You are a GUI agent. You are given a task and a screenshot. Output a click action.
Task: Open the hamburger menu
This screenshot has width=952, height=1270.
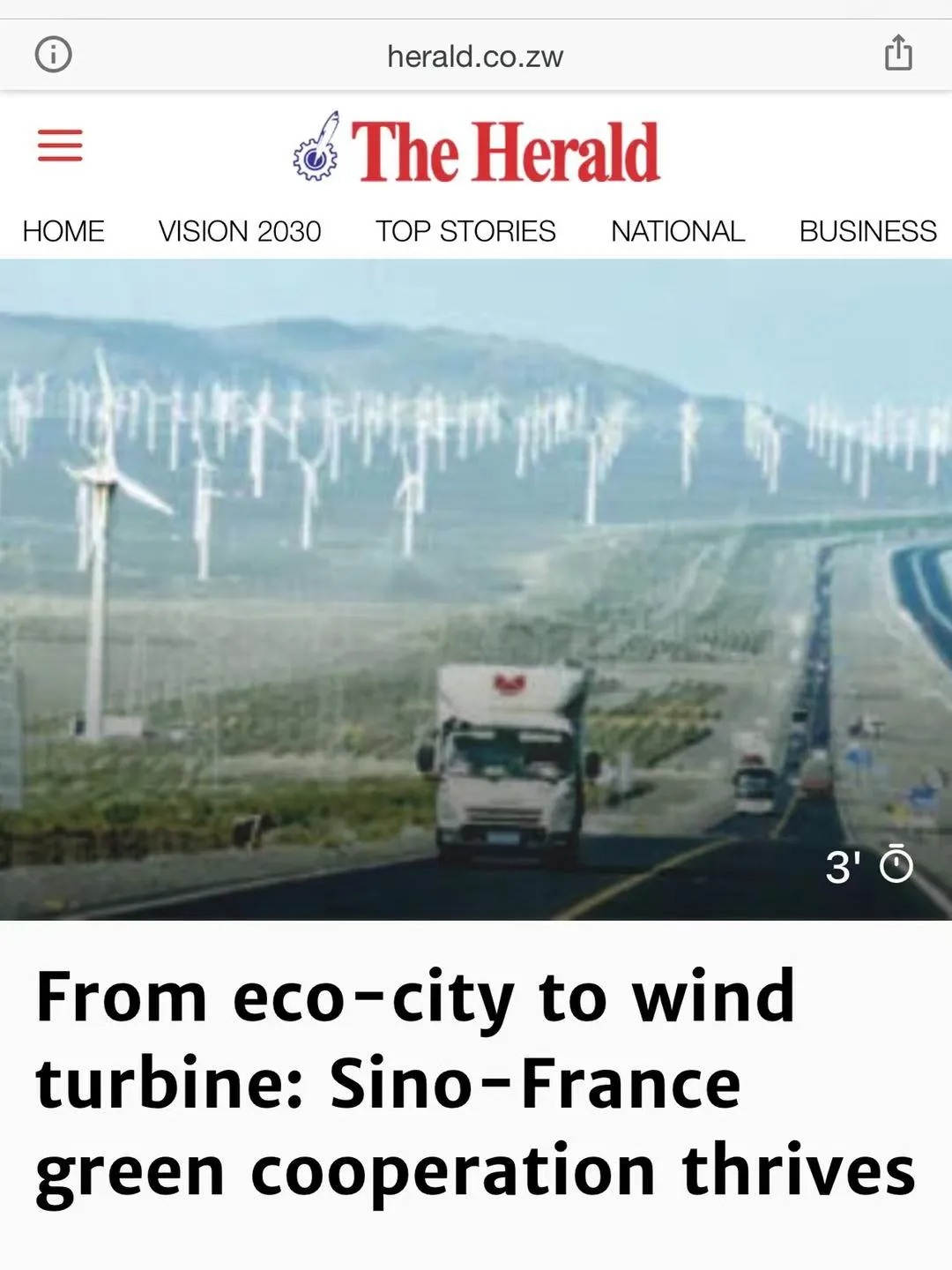point(60,146)
